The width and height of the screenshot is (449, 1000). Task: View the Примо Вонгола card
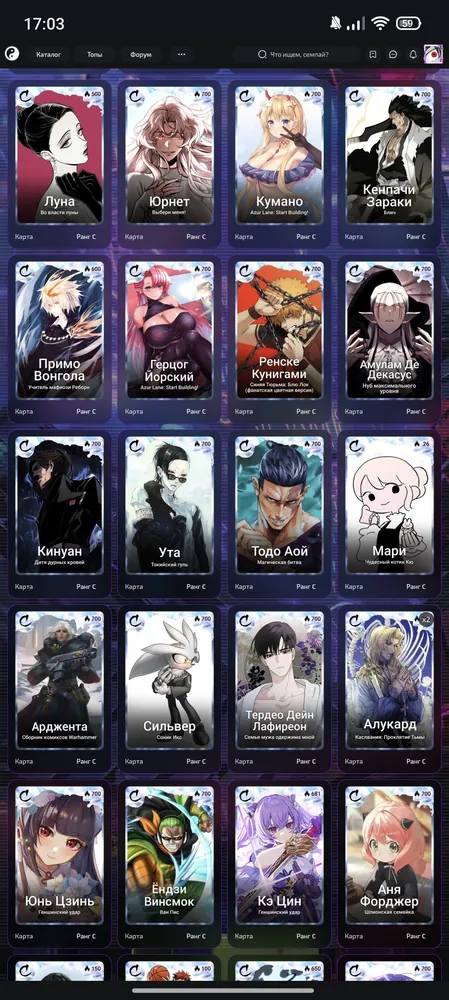tap(59, 339)
